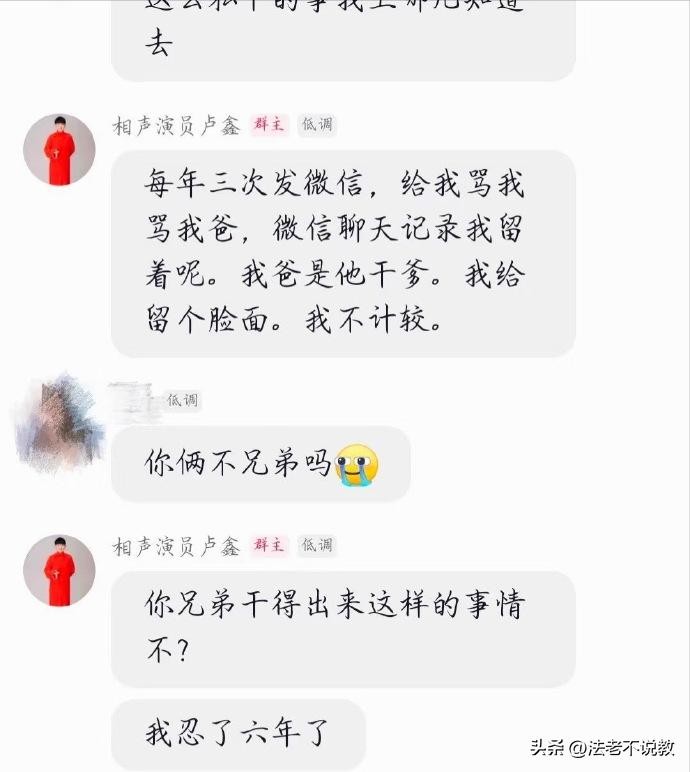Tap 卢鑫's avatar beside 你兄弟干得出来这样的事情不
The width and height of the screenshot is (690, 772).
[59, 570]
